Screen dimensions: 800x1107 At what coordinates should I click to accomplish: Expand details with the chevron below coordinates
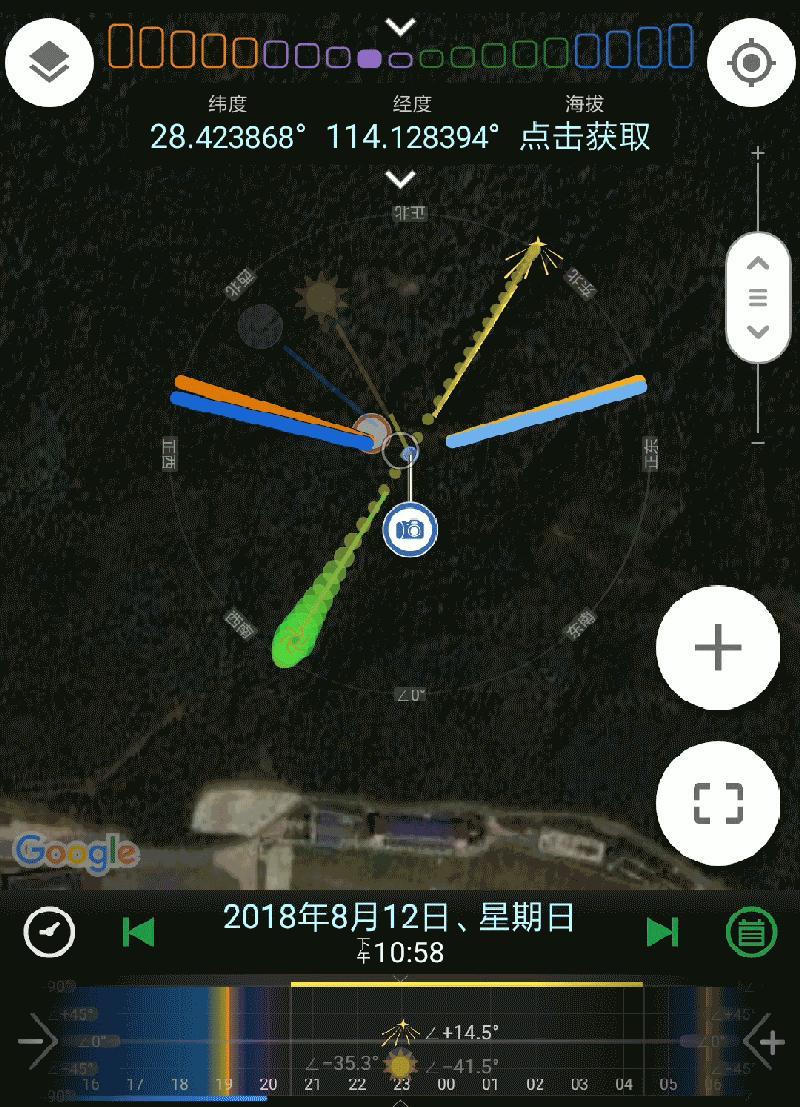pyautogui.click(x=400, y=178)
